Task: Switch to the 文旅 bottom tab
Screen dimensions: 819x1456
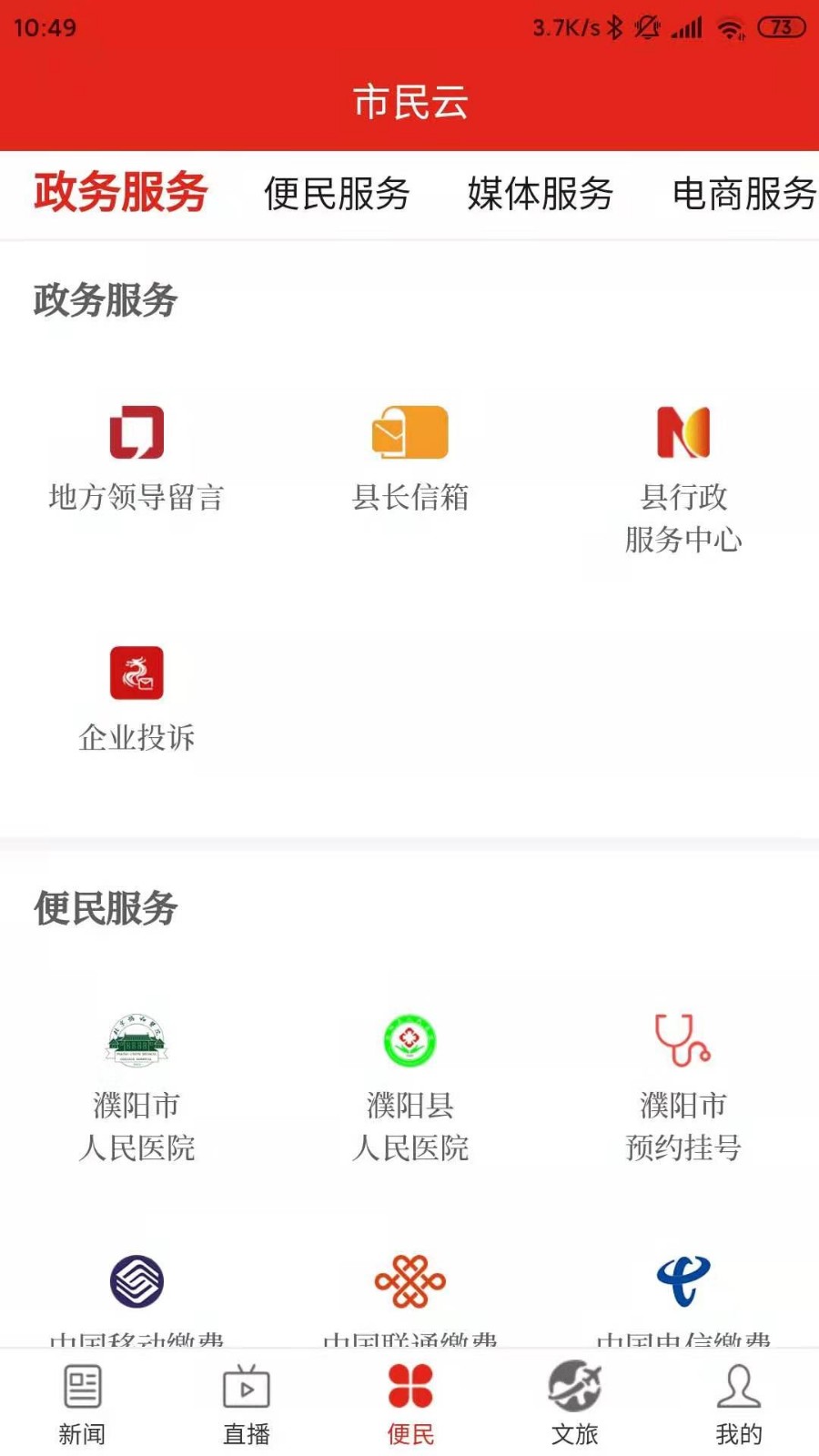Action: tap(574, 1404)
